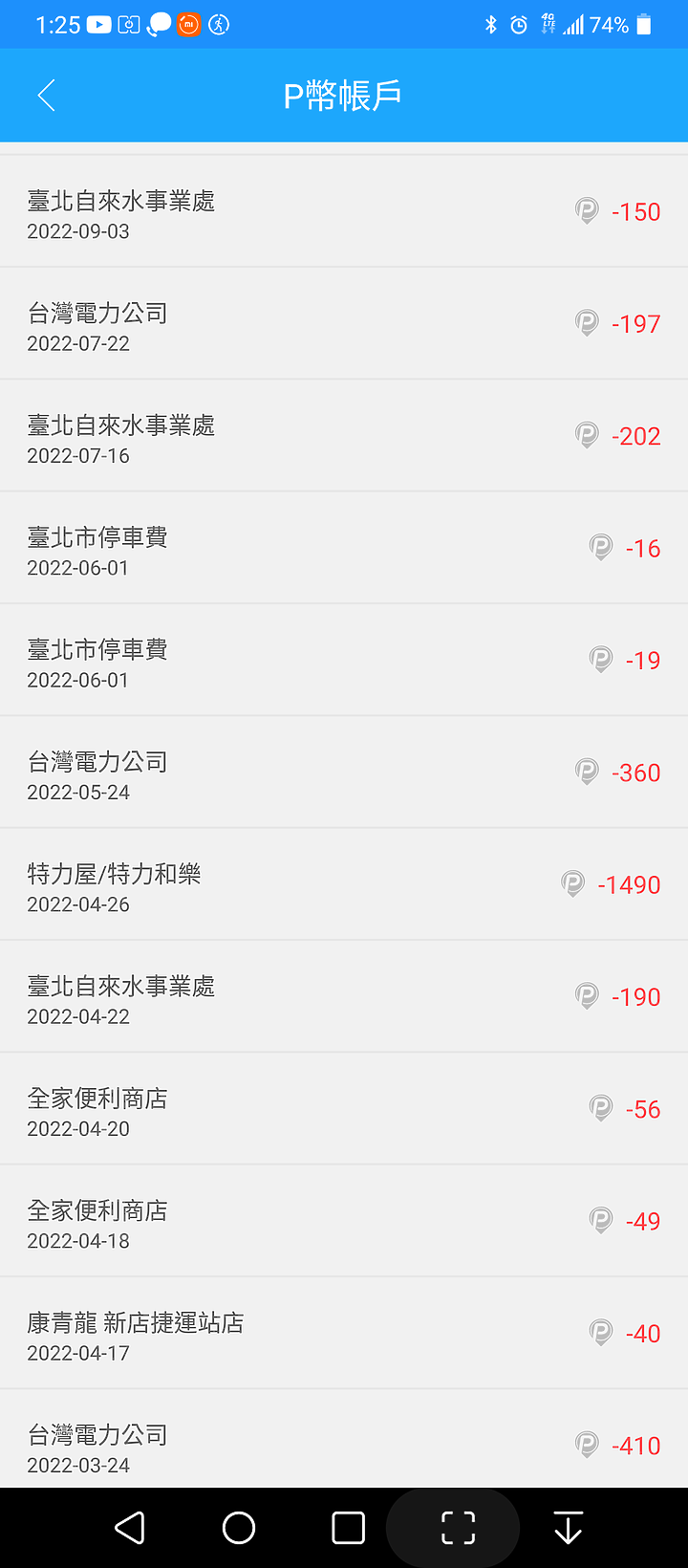Viewport: 688px width, 1568px height.
Task: View the 臺北自來水事業處 2022-07-16 record
Action: pos(344,436)
